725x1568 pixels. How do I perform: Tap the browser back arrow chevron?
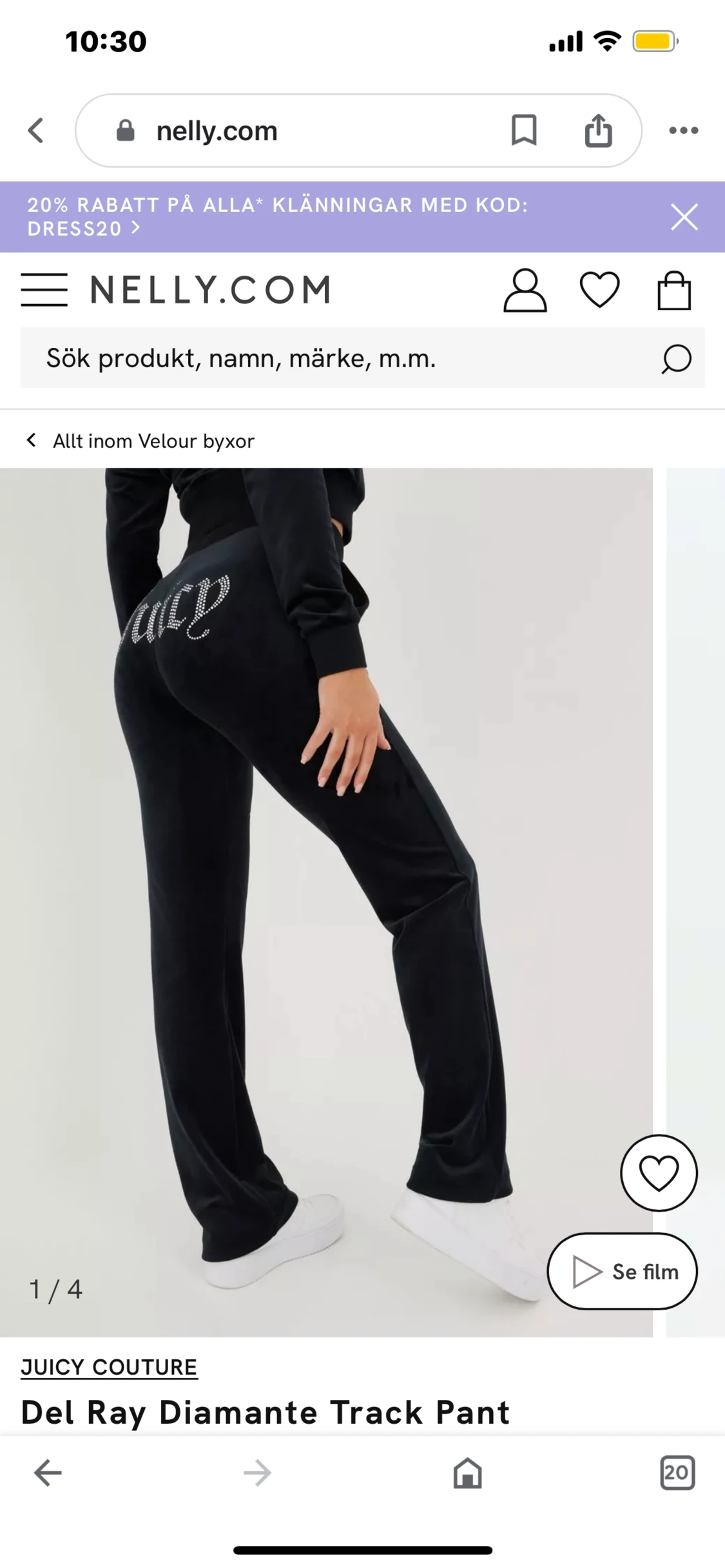coord(35,130)
